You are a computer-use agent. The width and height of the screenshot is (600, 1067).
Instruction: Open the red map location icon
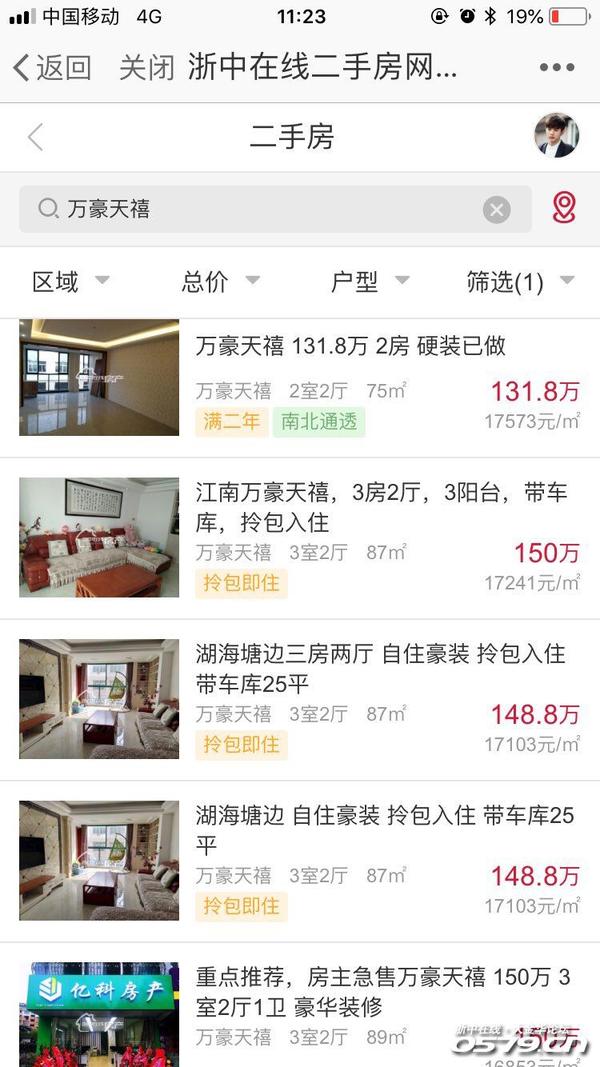click(564, 208)
